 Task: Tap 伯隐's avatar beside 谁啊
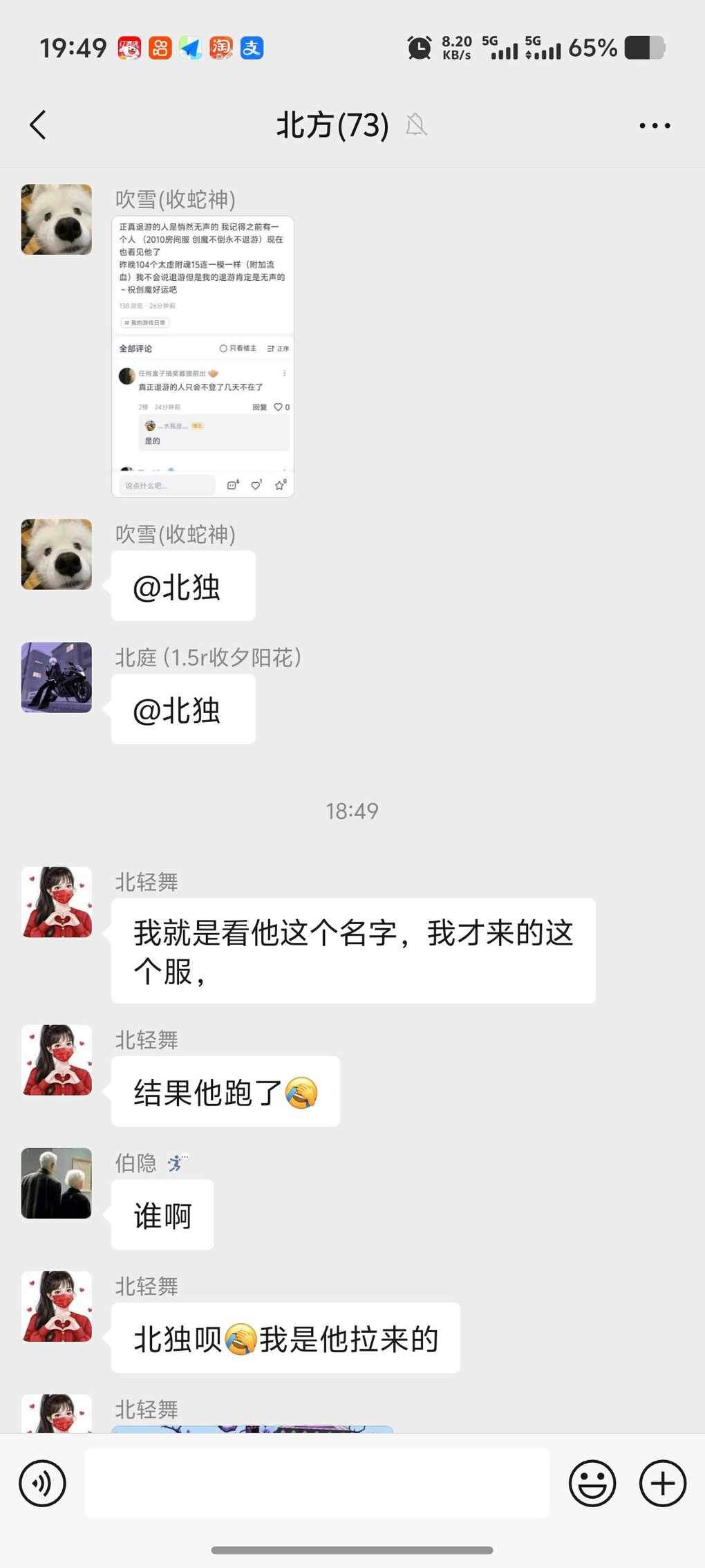click(57, 1183)
